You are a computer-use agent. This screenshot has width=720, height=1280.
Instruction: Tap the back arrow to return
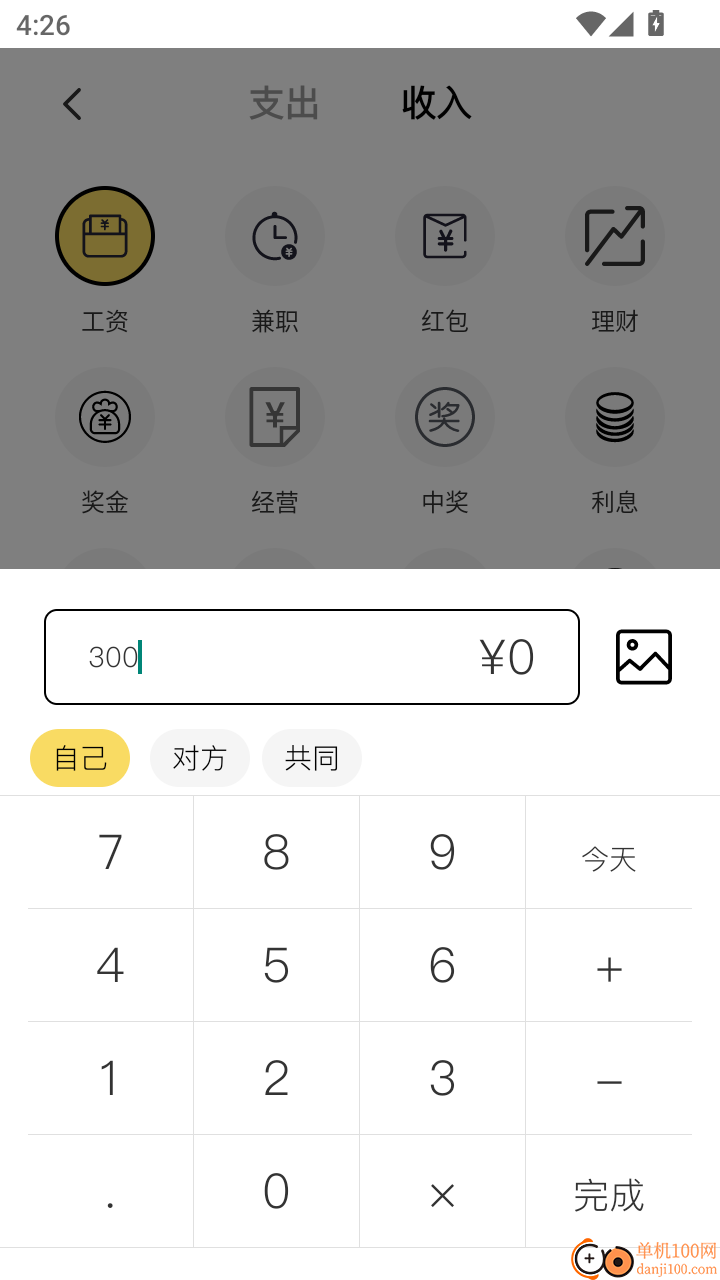click(x=71, y=103)
